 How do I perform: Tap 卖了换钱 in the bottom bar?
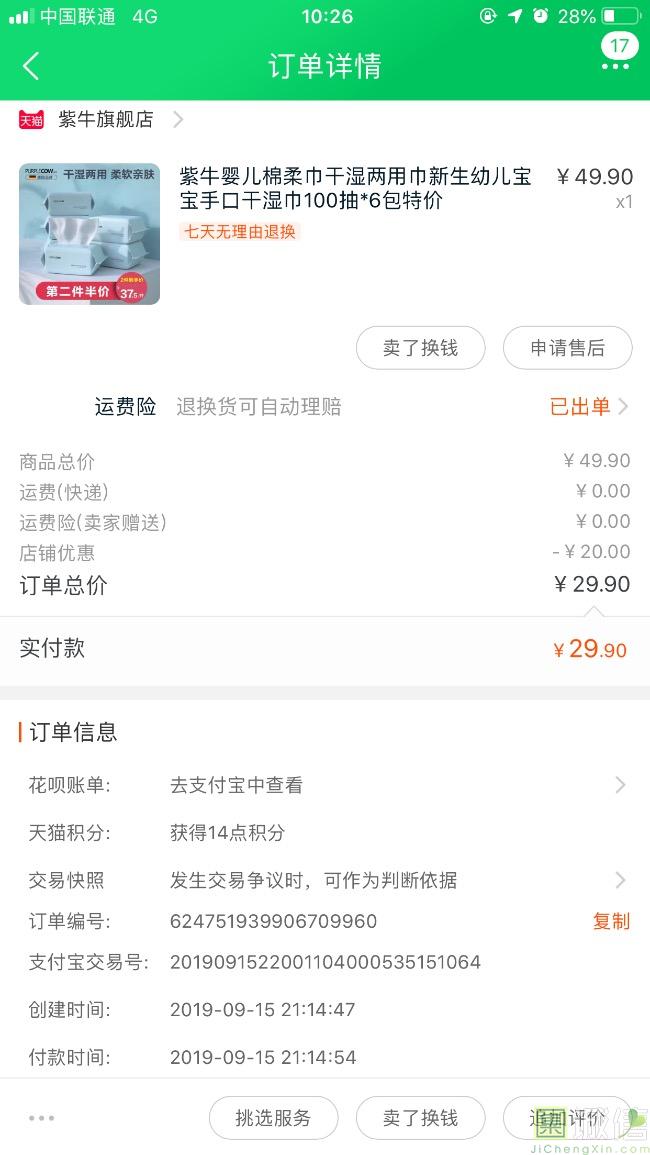point(420,1117)
